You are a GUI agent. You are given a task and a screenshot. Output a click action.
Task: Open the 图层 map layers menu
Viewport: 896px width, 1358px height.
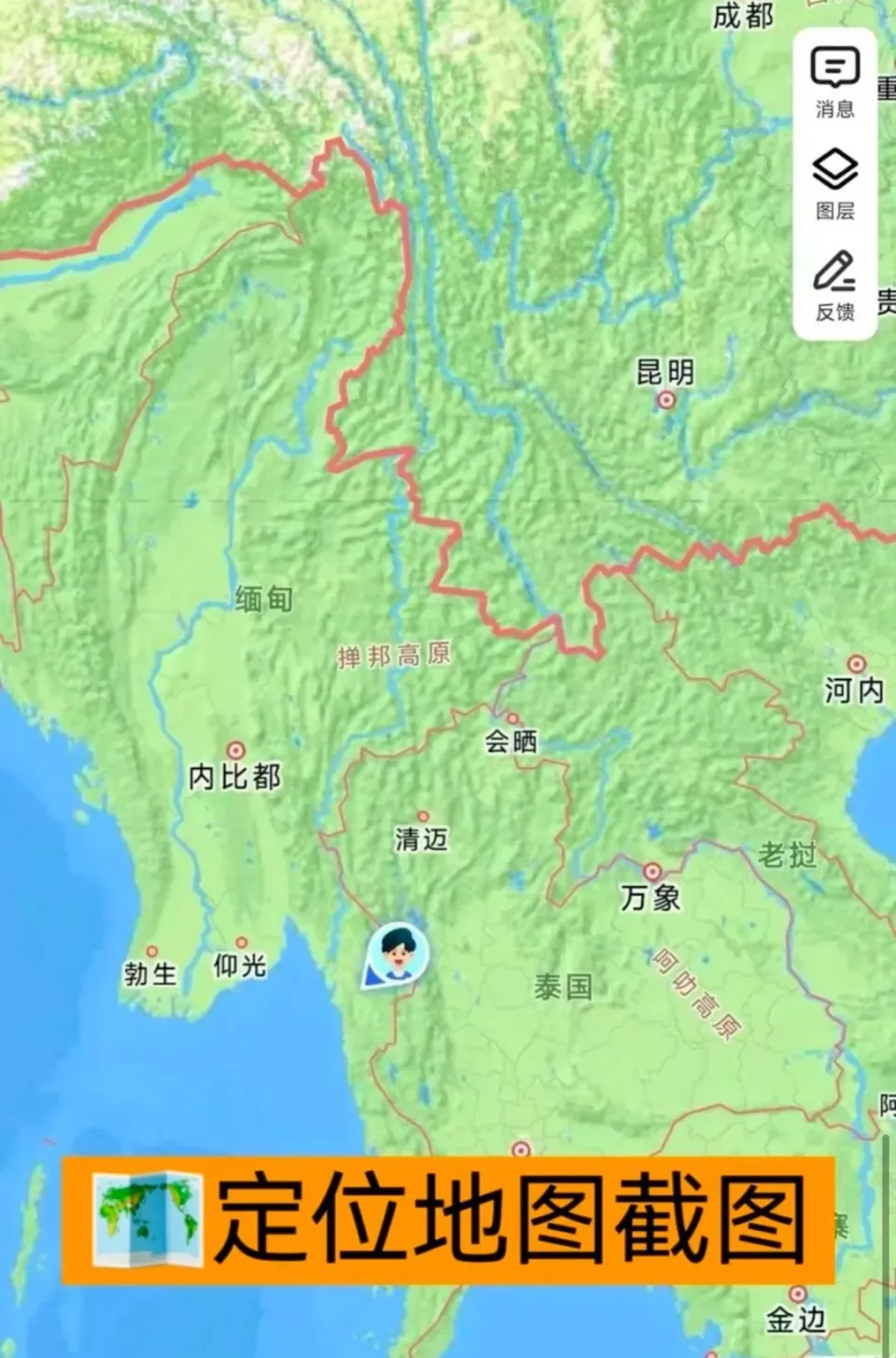point(834,182)
